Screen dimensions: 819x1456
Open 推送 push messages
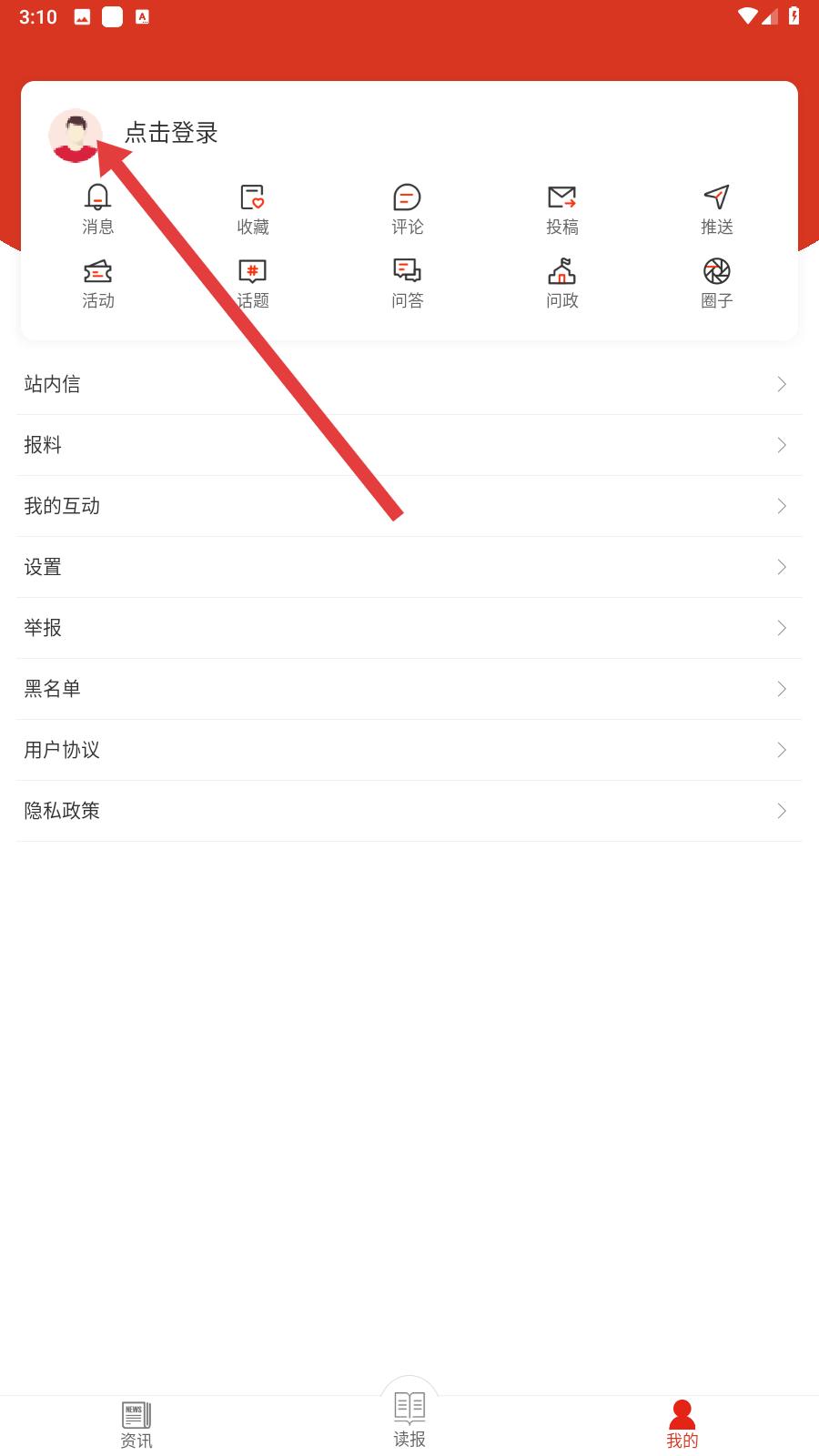click(x=716, y=209)
